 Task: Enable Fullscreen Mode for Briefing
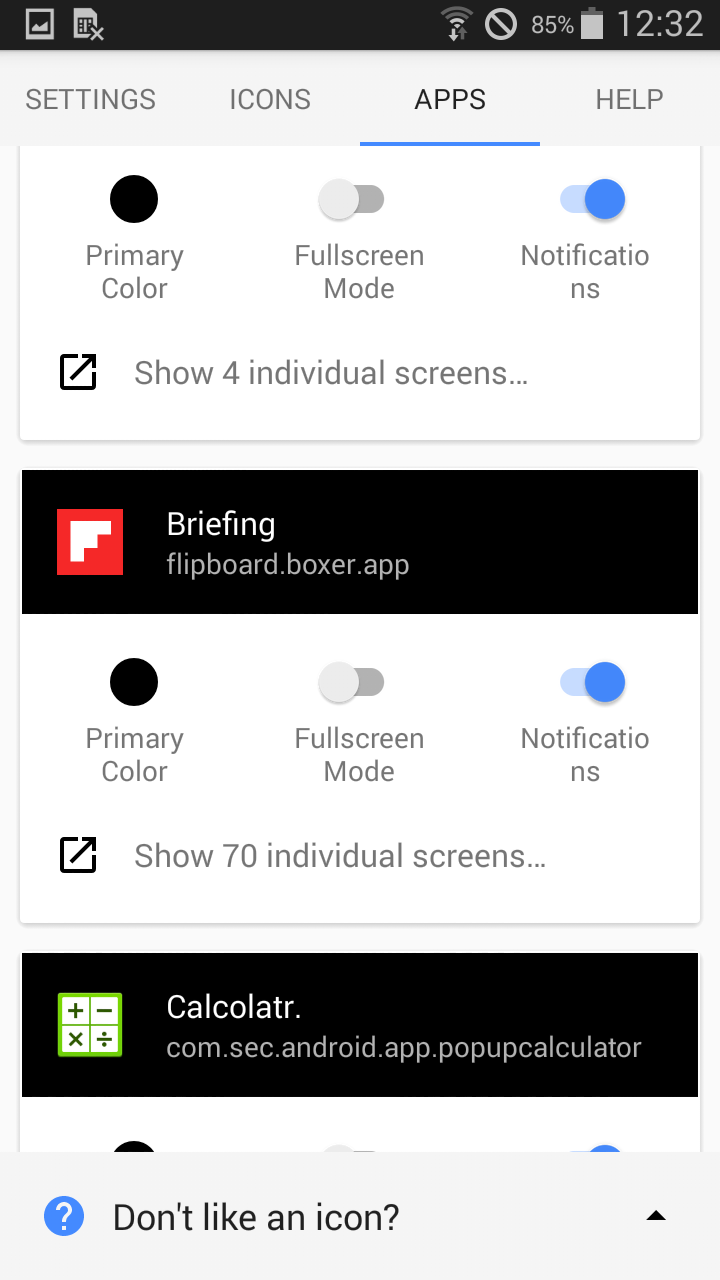point(352,682)
